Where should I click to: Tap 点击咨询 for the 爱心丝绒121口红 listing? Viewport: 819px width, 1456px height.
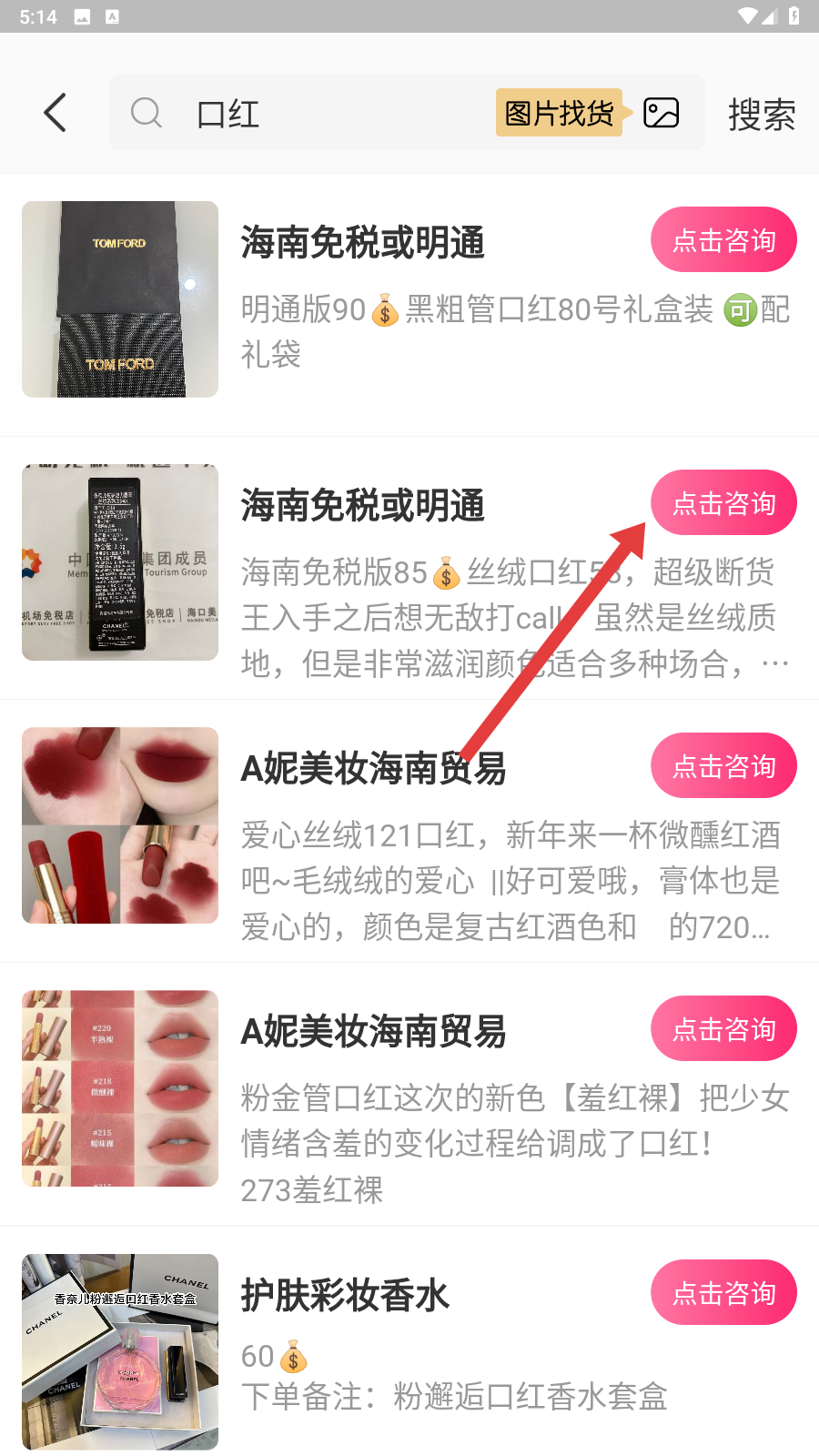(x=723, y=766)
